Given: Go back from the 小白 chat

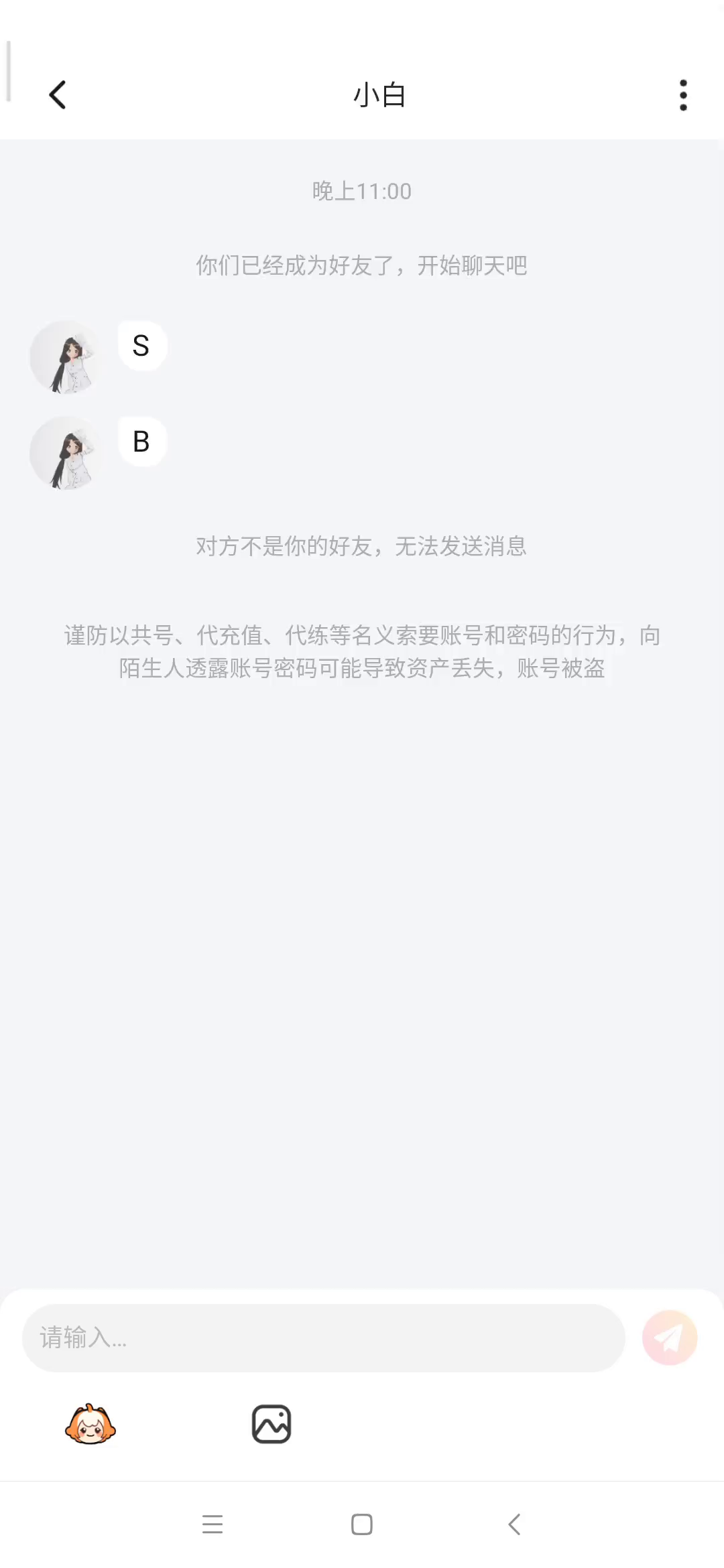Looking at the screenshot, I should 58,94.
